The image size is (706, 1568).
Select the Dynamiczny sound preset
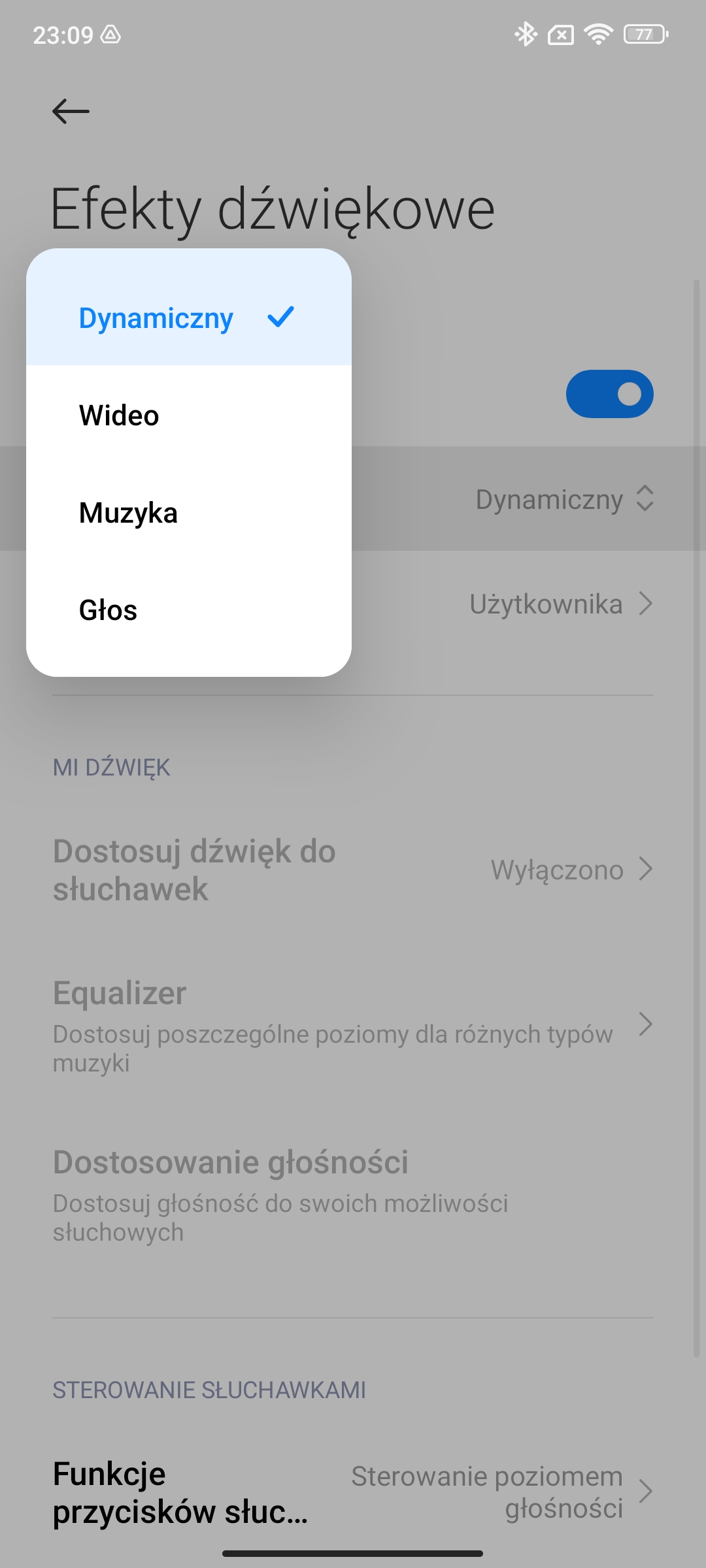(188, 318)
